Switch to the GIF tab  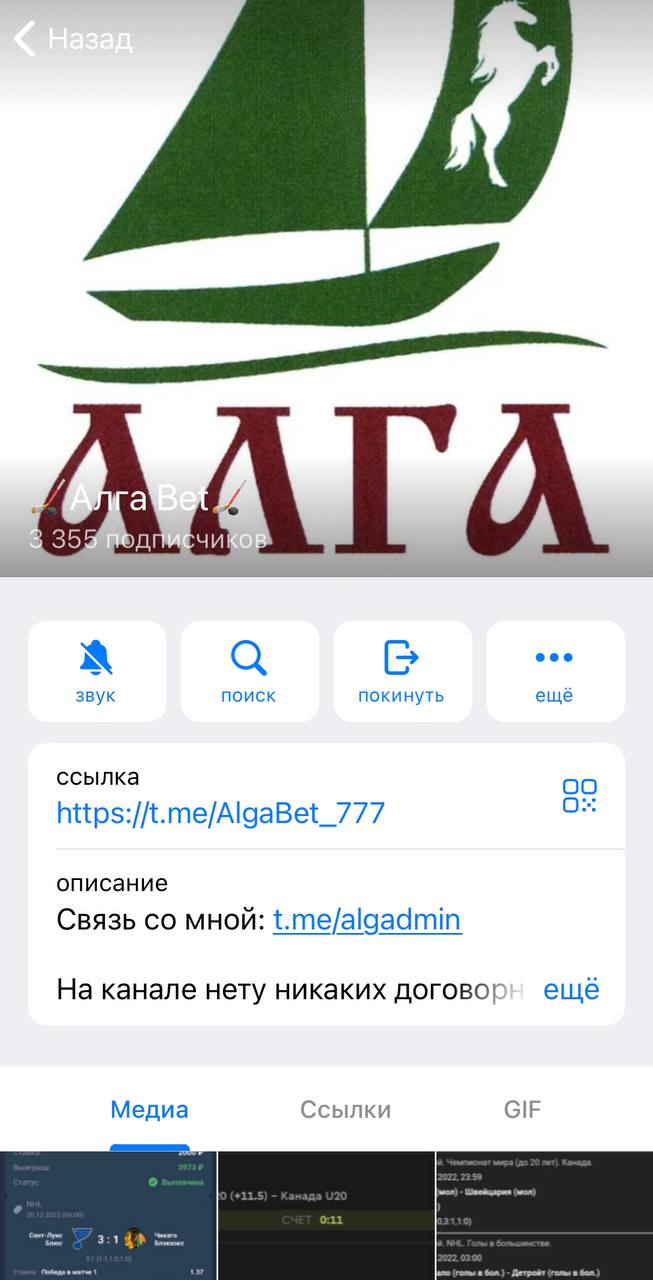tap(522, 1109)
